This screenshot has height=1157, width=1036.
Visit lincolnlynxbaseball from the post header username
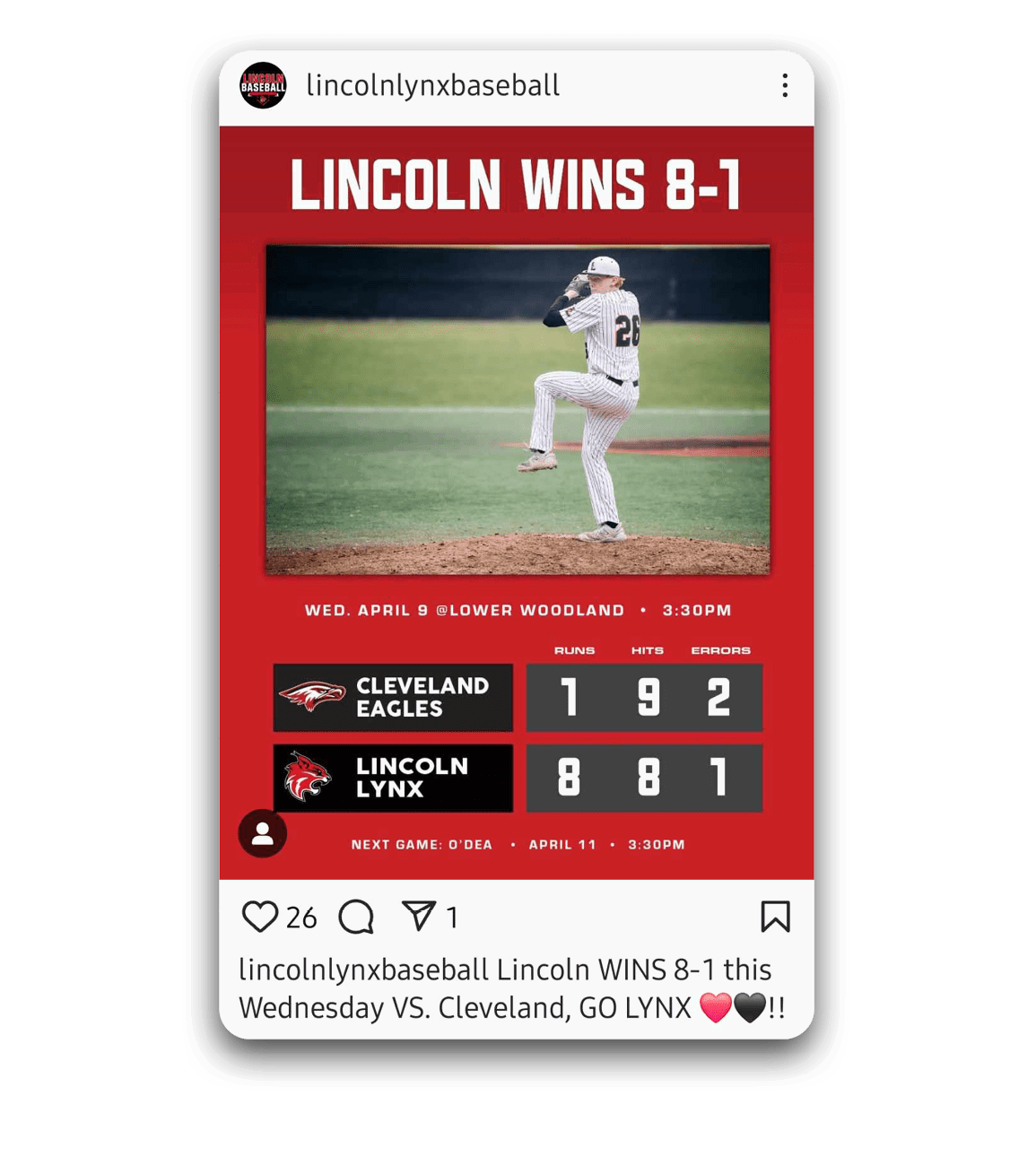click(433, 86)
